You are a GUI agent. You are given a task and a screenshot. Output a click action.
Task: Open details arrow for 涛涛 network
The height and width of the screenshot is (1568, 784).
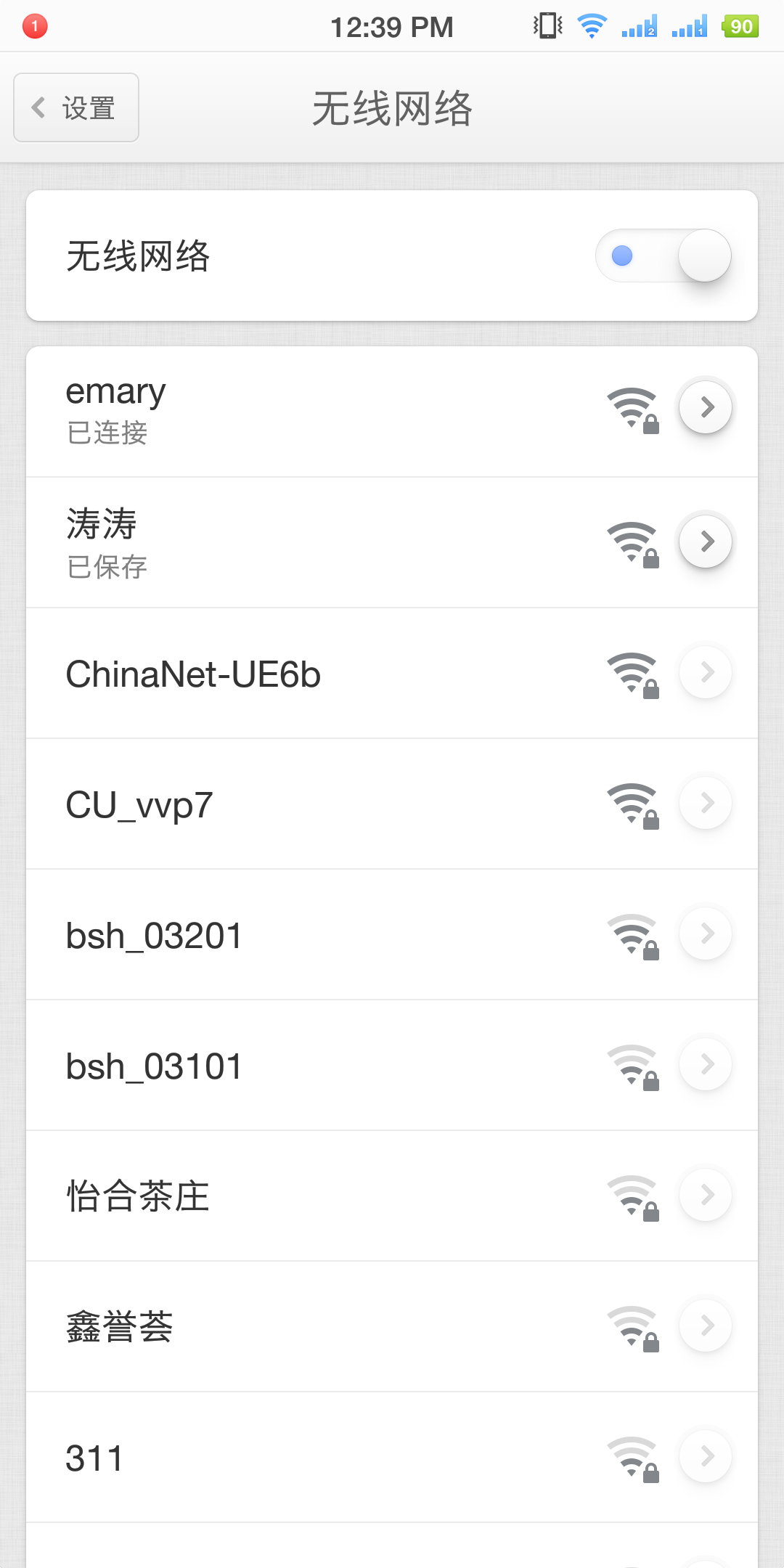point(706,542)
